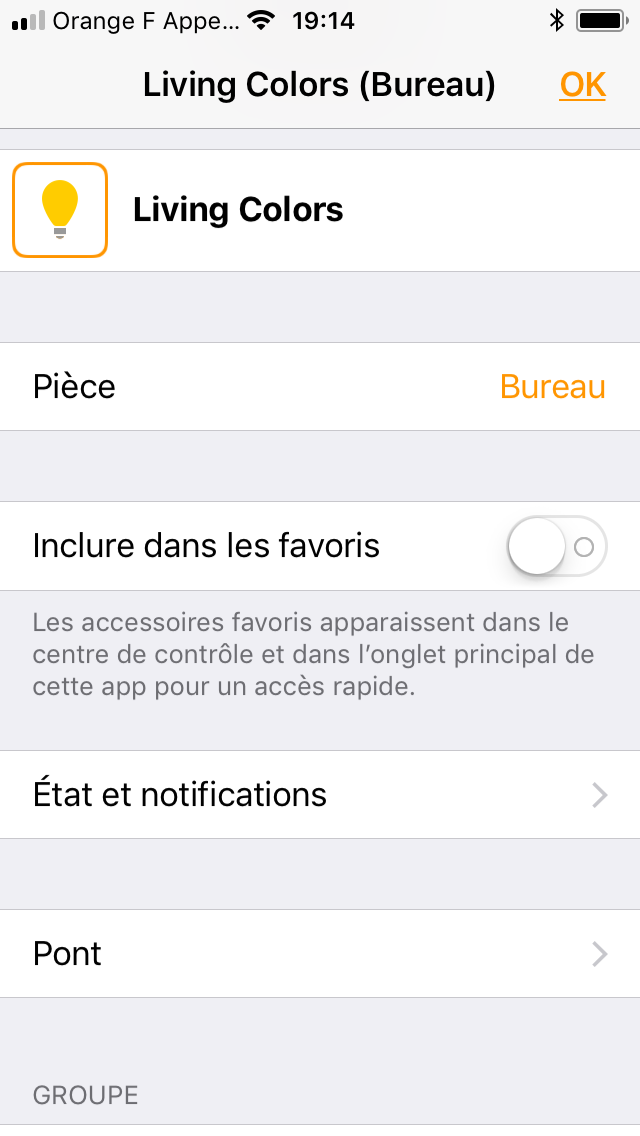This screenshot has height=1136, width=640.
Task: Enable Inclure dans les favoris switch
Action: click(x=557, y=546)
